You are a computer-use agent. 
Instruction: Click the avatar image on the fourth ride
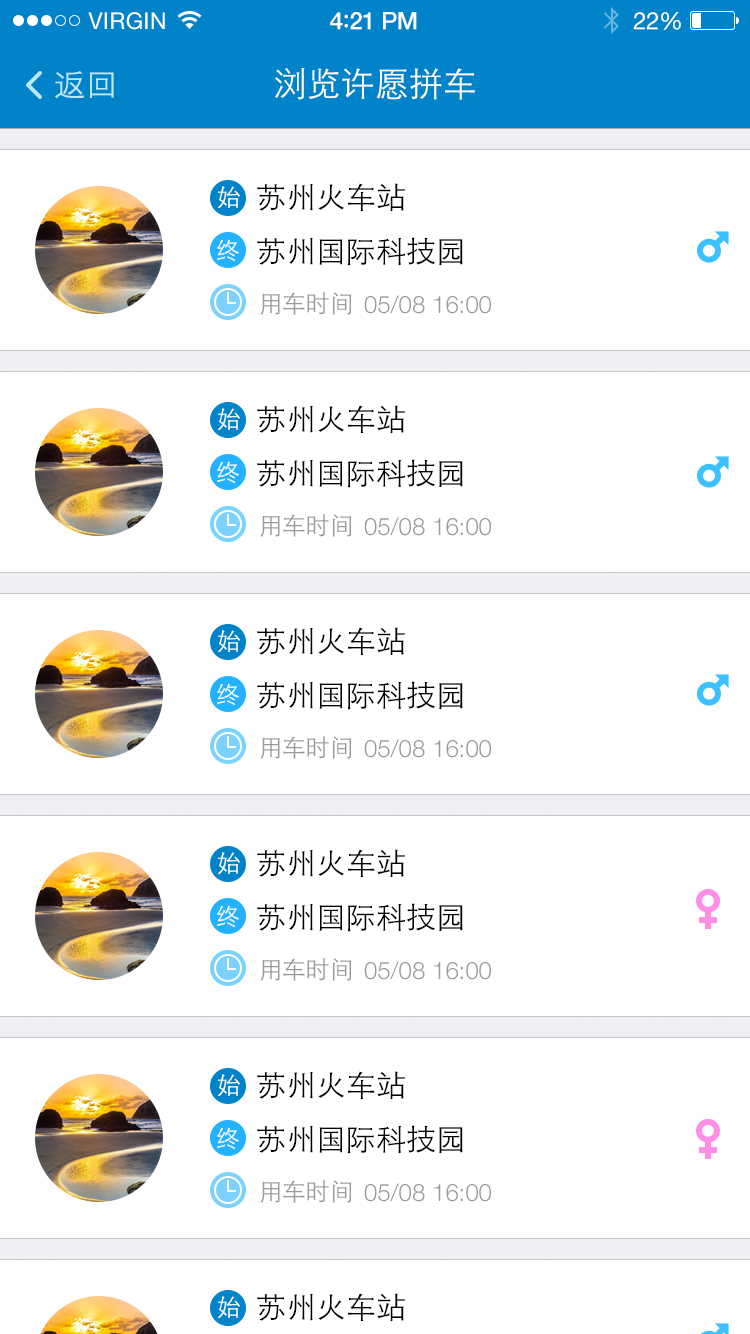98,916
